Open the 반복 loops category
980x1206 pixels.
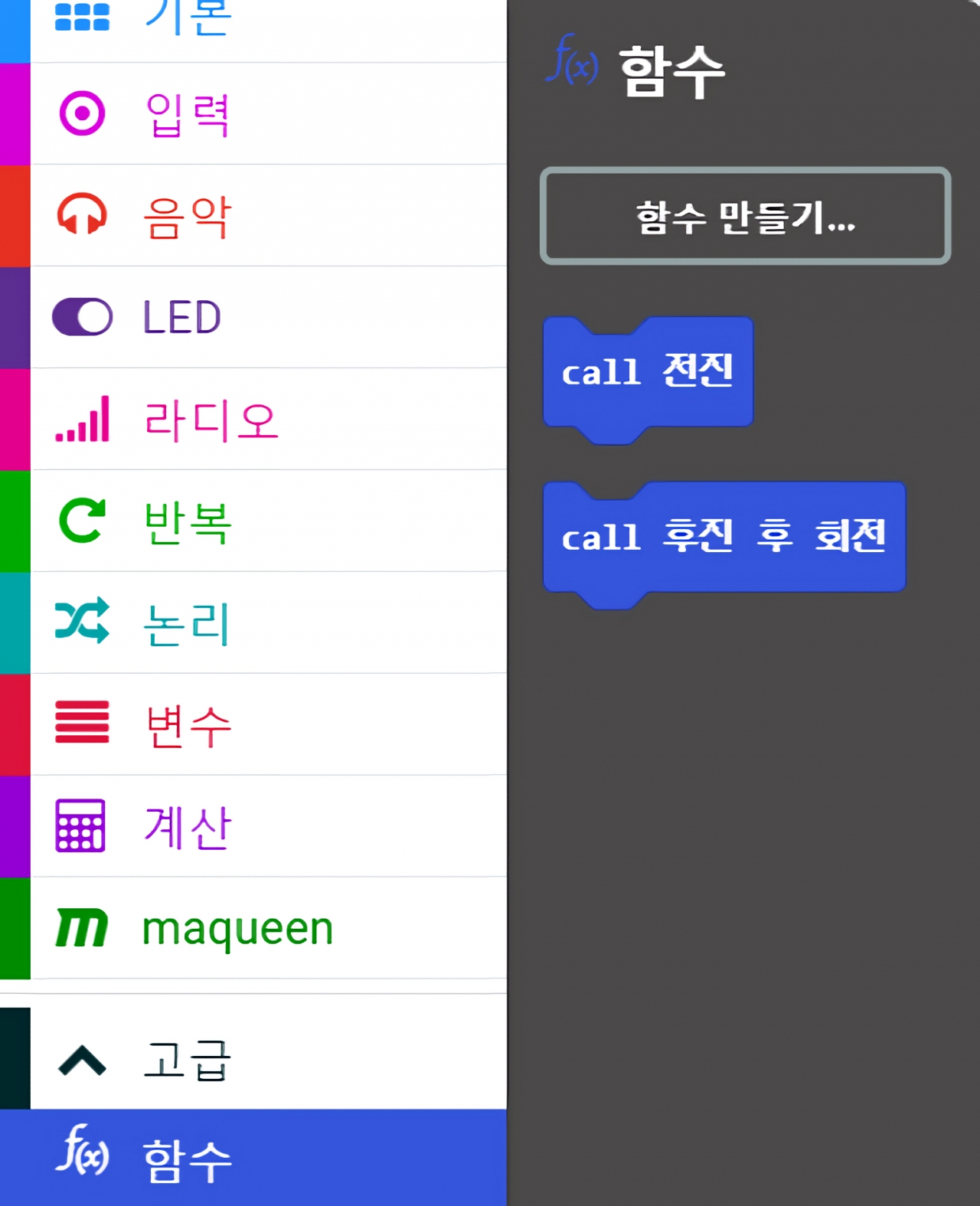point(188,521)
